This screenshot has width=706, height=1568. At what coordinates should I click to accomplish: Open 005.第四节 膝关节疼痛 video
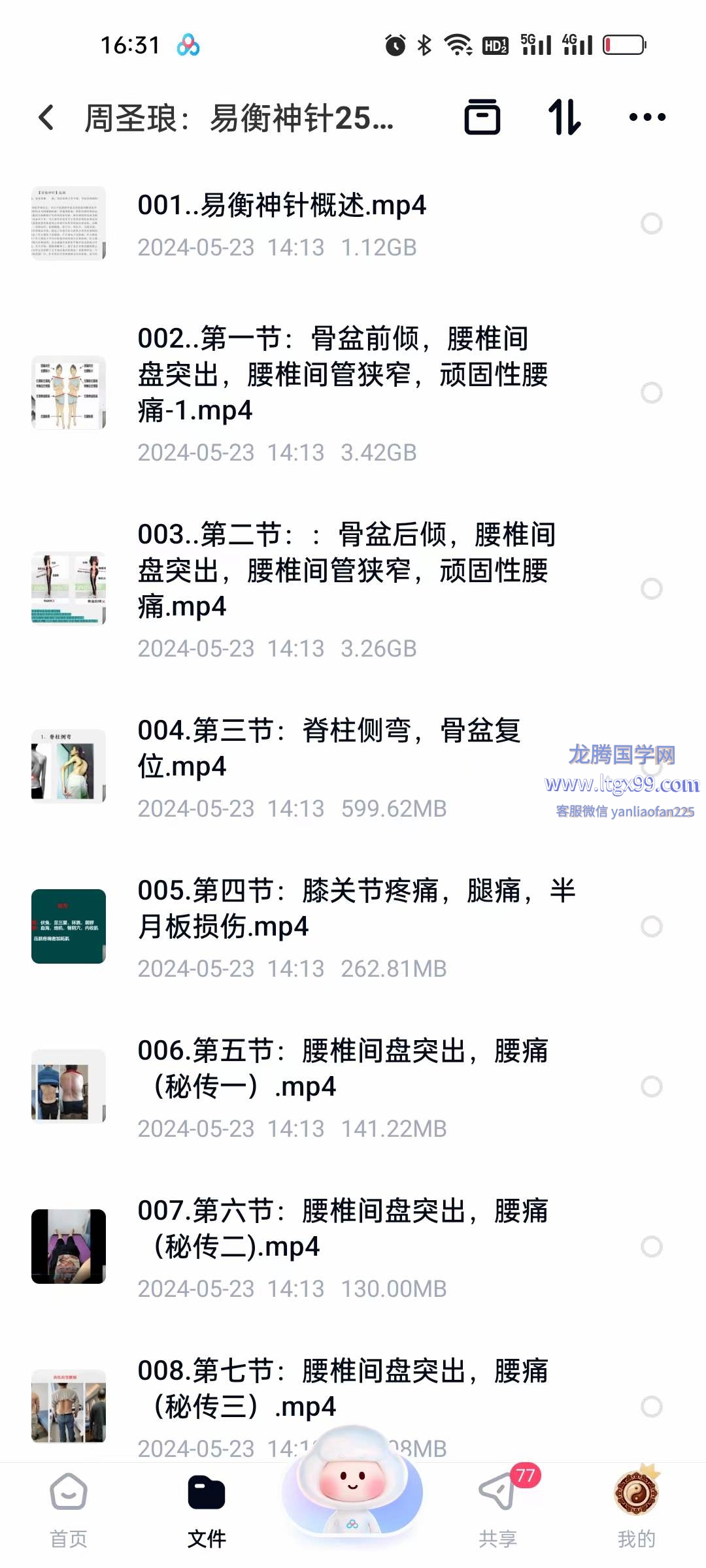point(353,908)
